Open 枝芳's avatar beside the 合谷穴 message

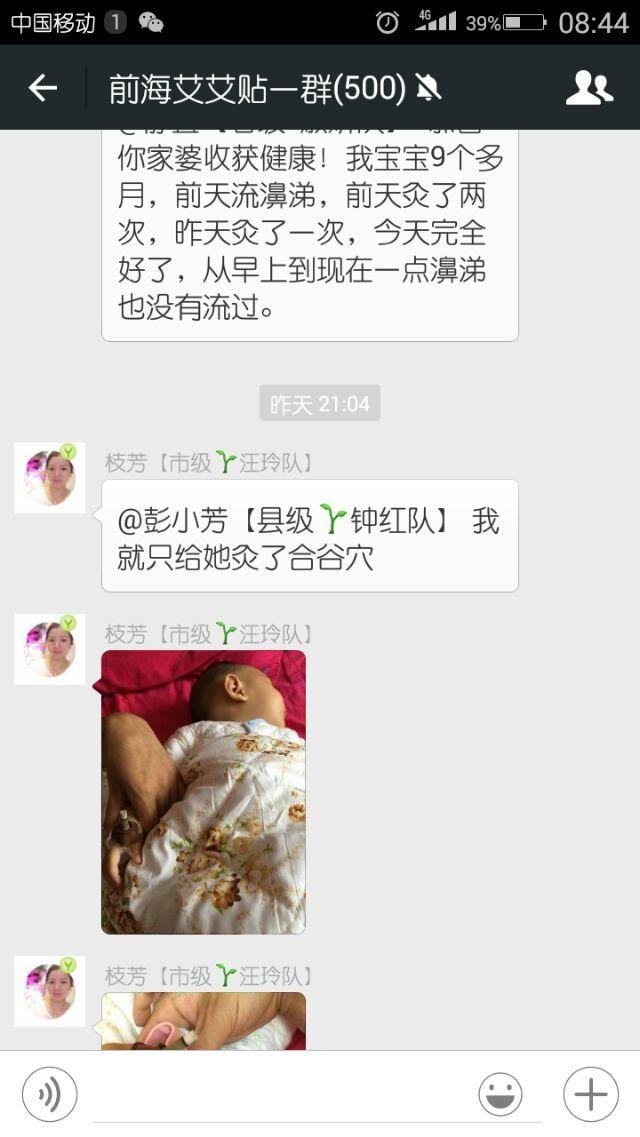point(50,478)
